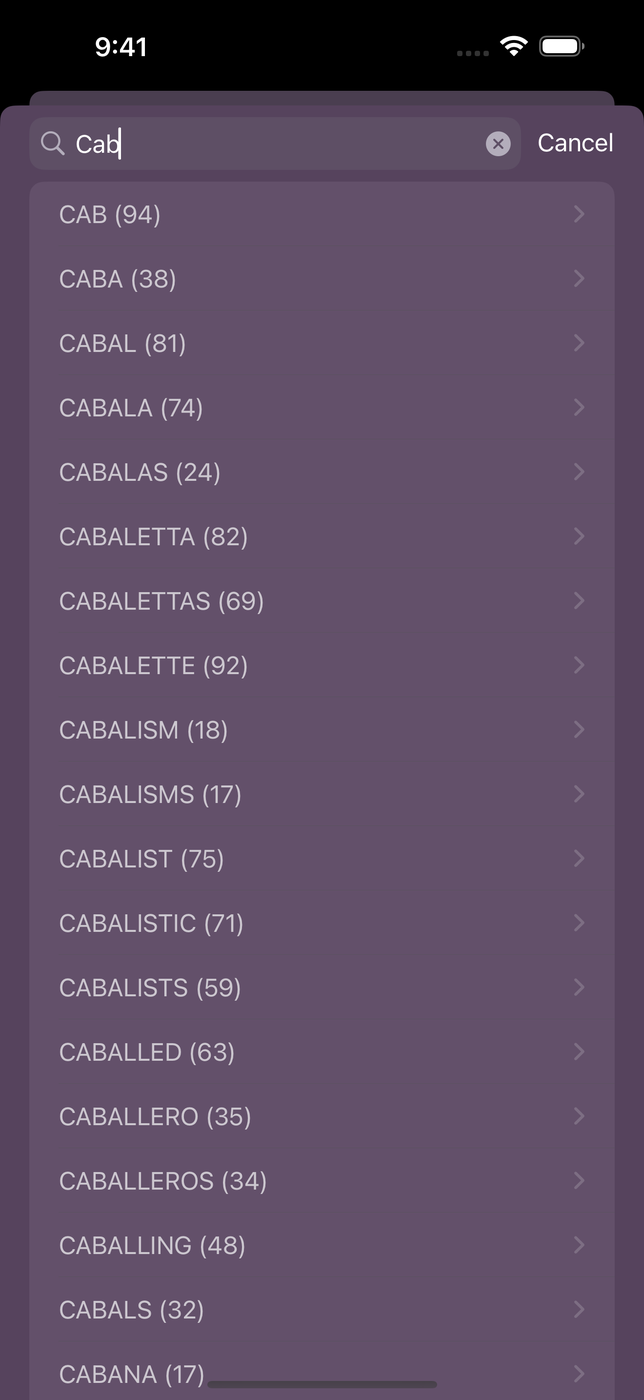Open the CABALLED (63) entry
644x1400 pixels.
tap(320, 1052)
